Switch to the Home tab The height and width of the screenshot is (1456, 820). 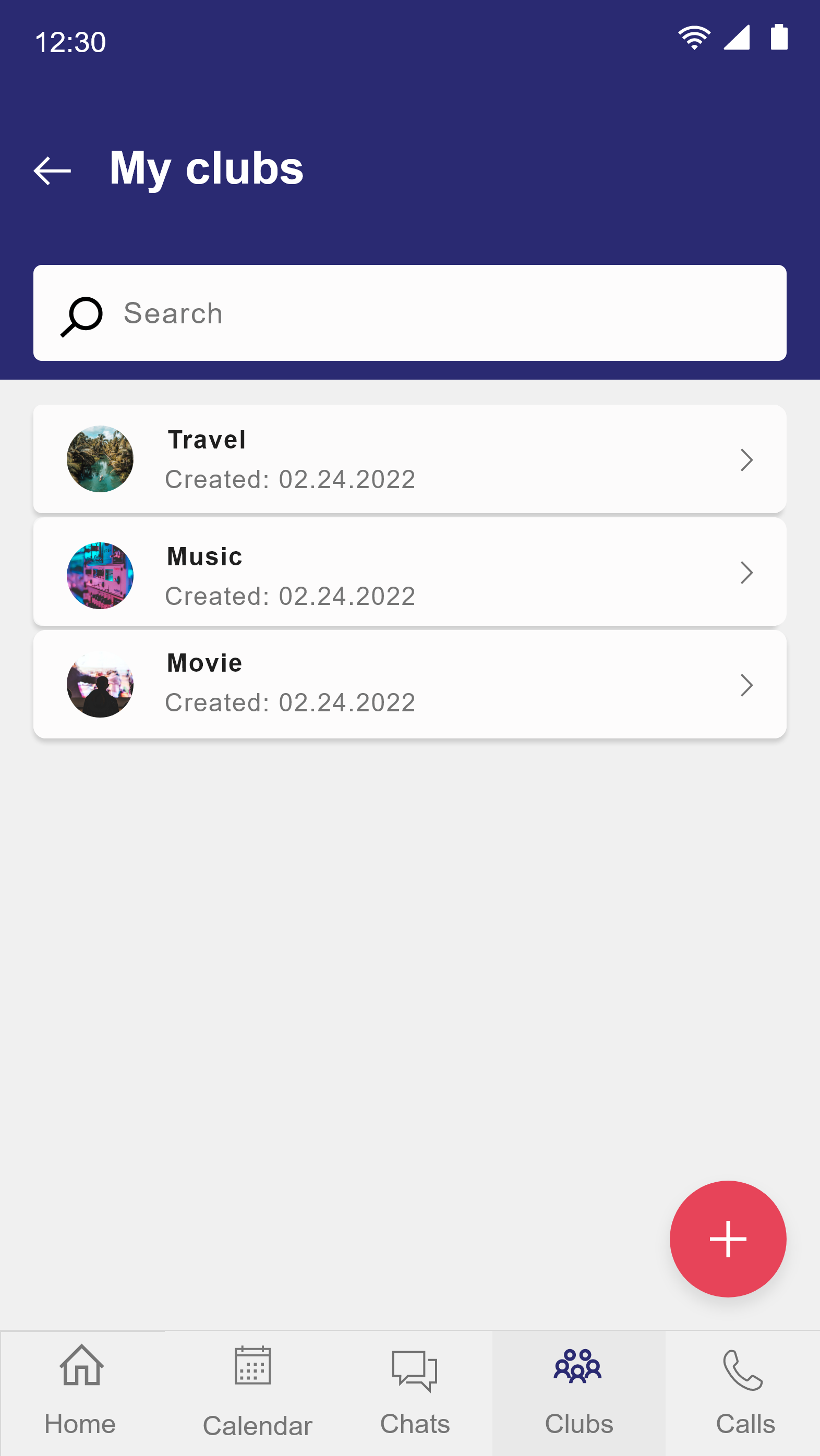coord(81,1393)
